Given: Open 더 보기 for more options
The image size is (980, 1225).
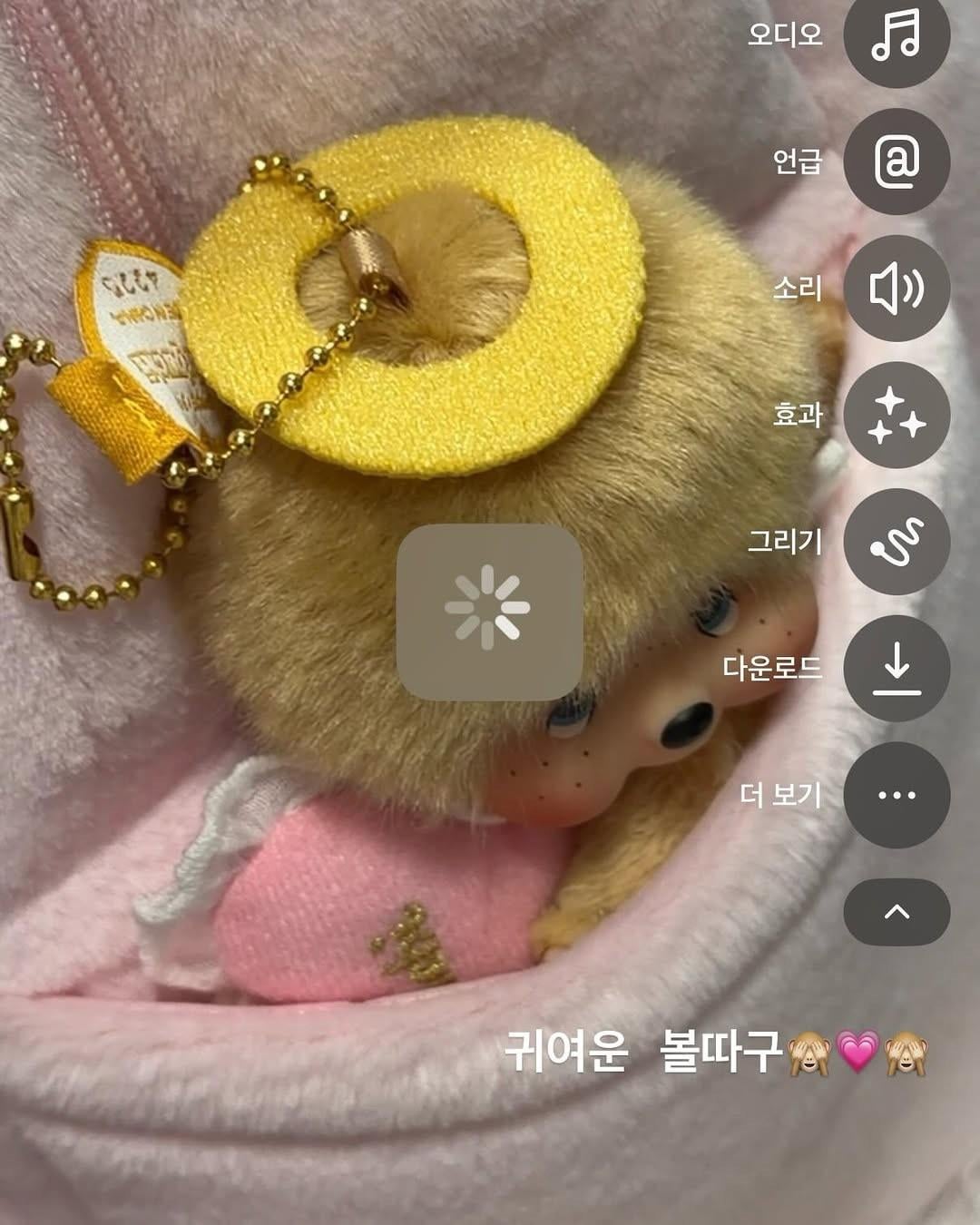Looking at the screenshot, I should (897, 795).
